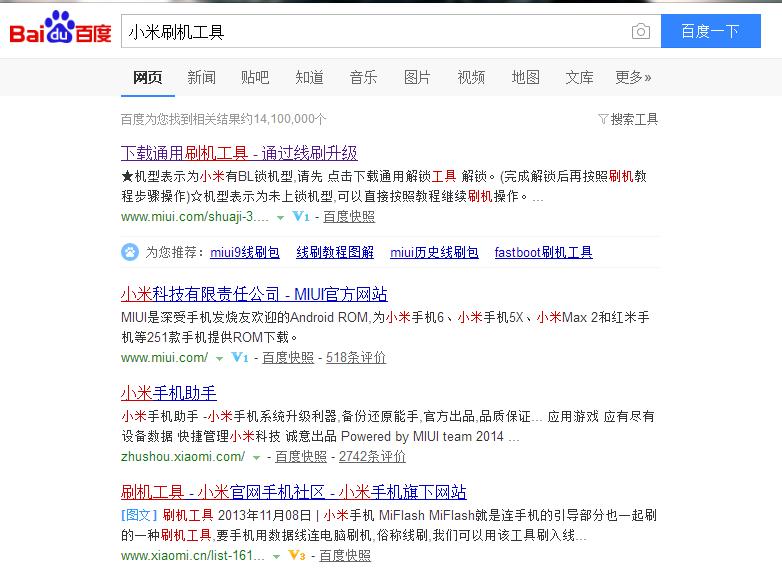Switch to the 视频 tab

point(471,77)
